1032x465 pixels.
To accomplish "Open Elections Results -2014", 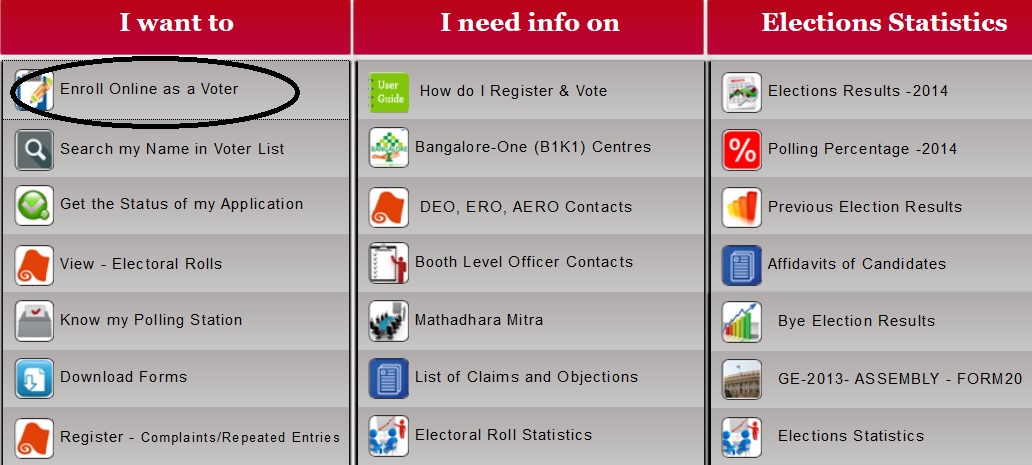I will 857,91.
